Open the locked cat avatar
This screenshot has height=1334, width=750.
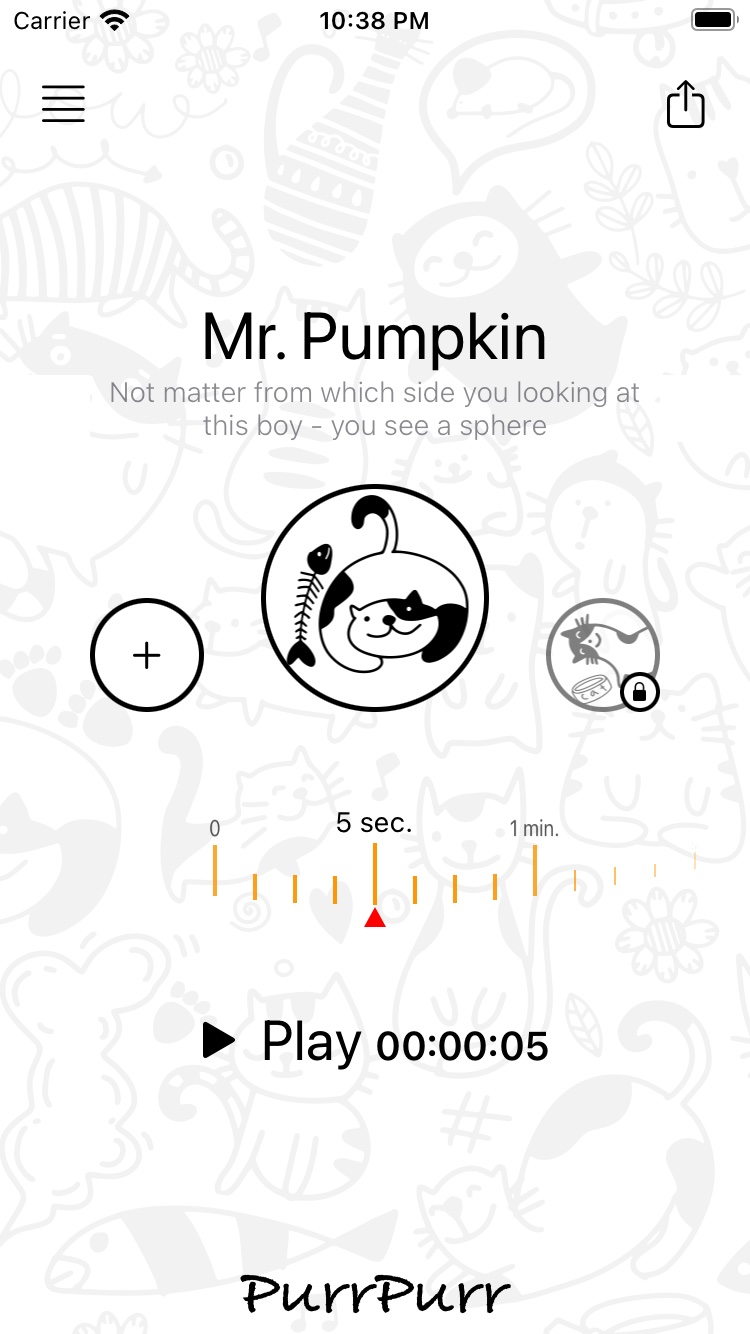[602, 655]
